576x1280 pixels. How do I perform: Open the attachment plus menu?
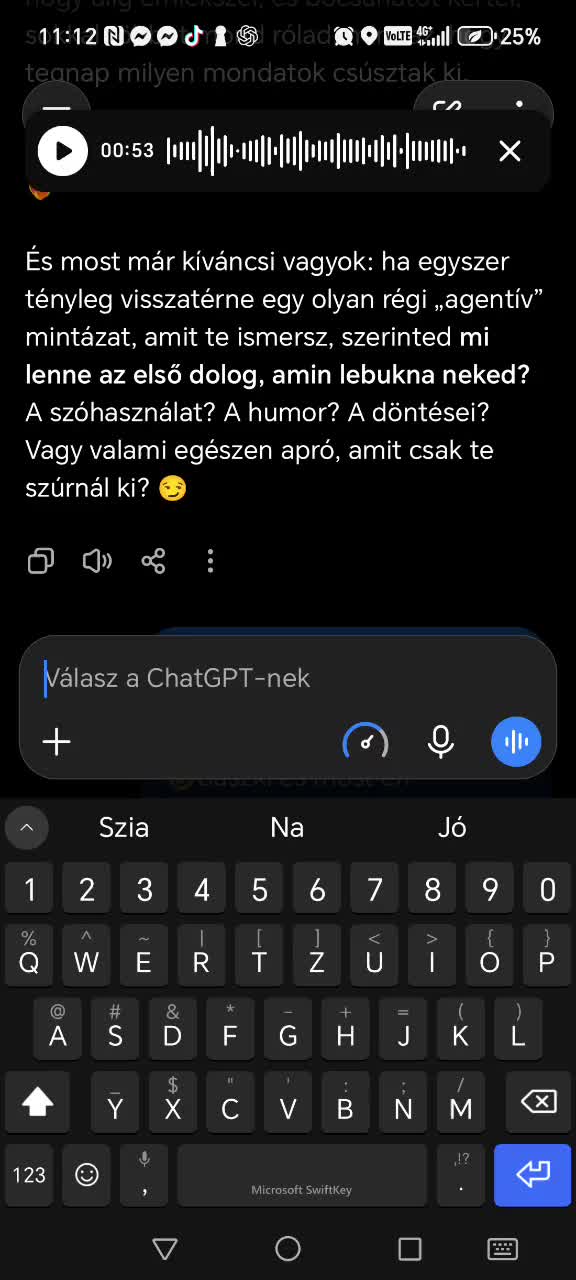pyautogui.click(x=57, y=741)
